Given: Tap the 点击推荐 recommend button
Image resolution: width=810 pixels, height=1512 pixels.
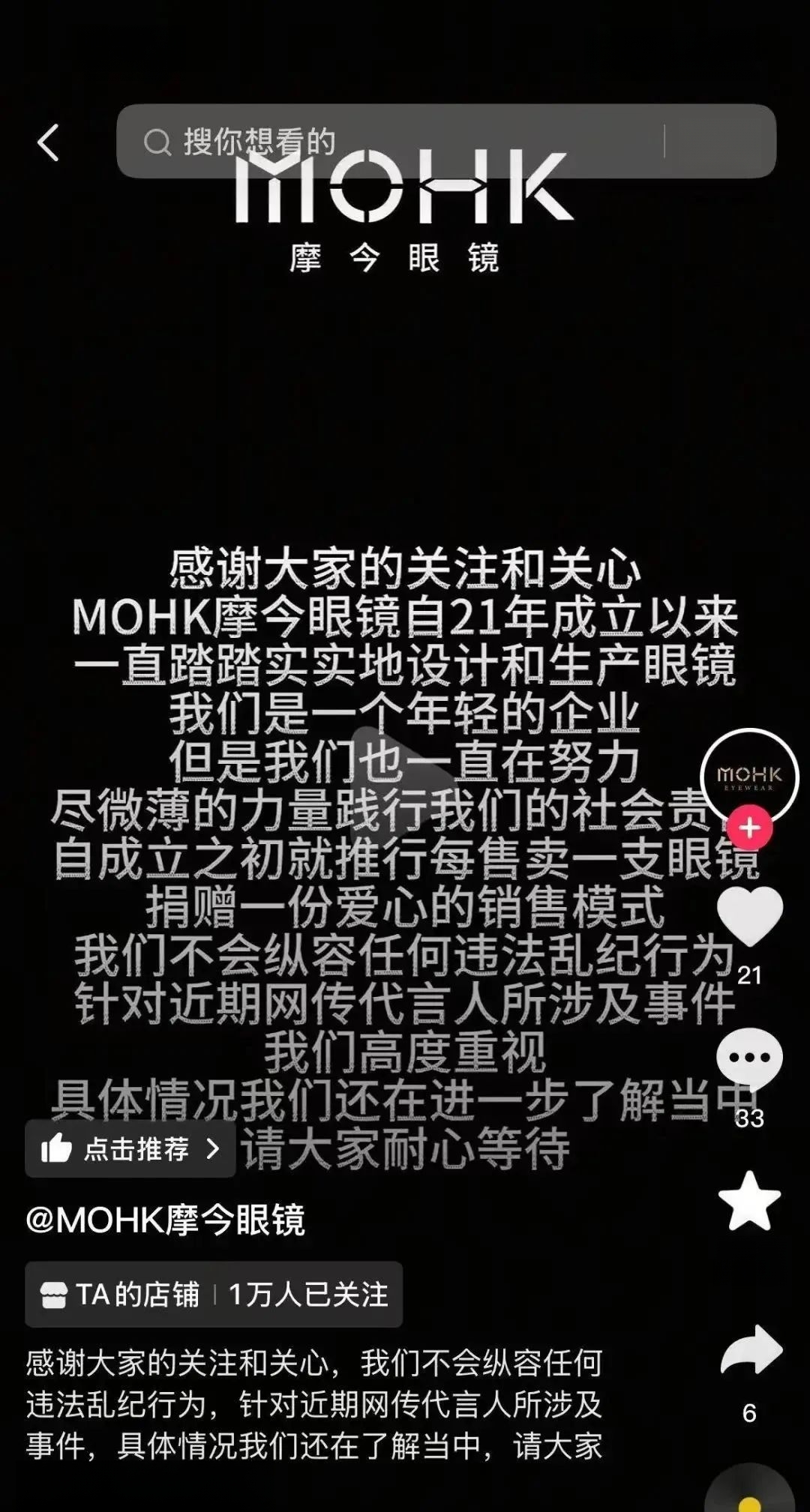Looking at the screenshot, I should pos(130,1148).
